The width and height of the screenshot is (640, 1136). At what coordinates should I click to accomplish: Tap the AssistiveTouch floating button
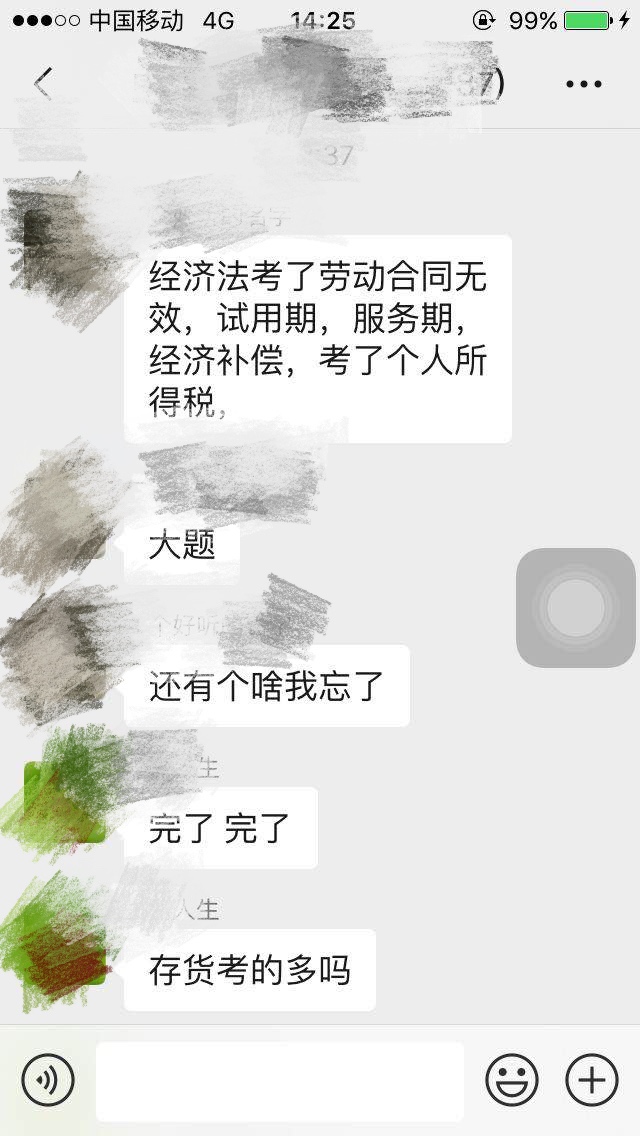coord(576,607)
